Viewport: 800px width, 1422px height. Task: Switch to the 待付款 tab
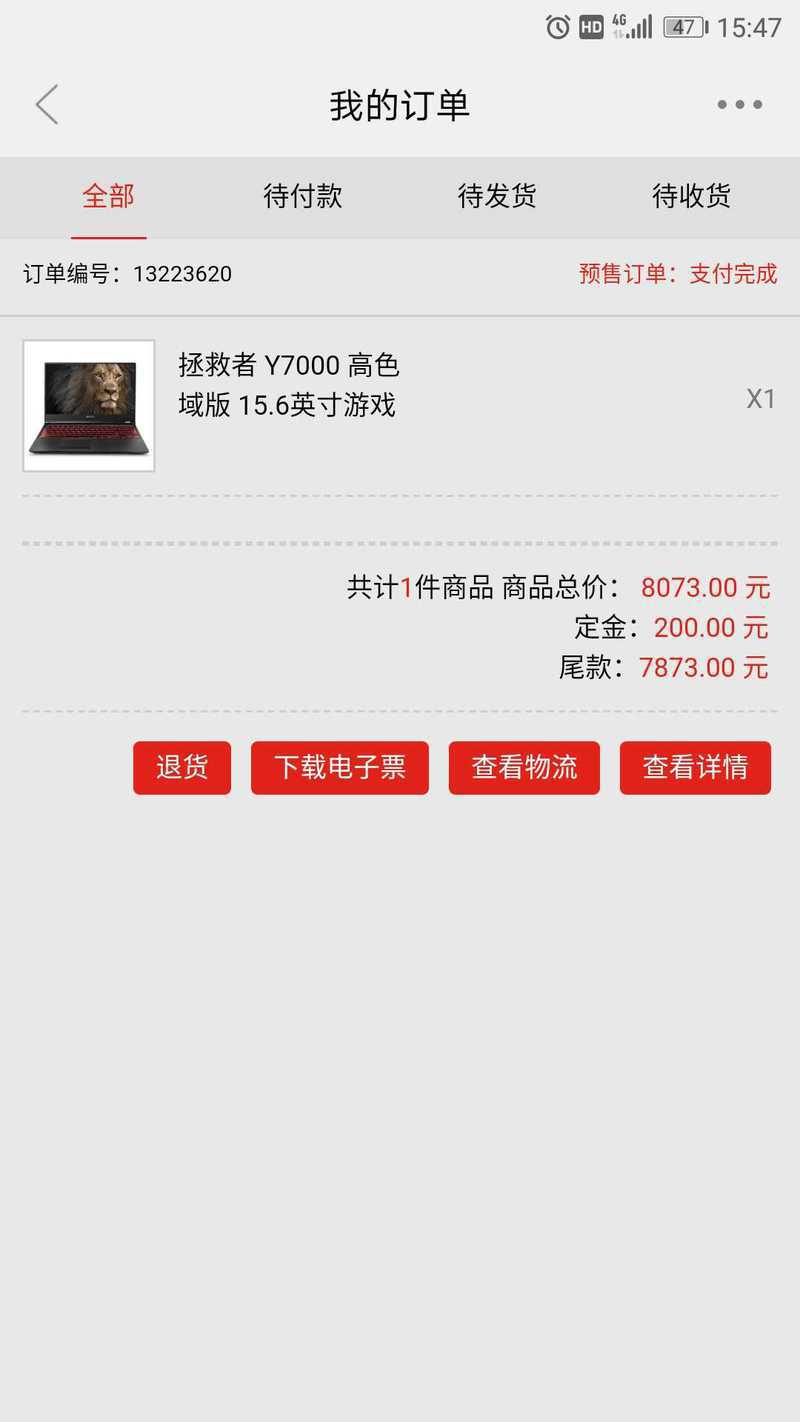[x=303, y=196]
